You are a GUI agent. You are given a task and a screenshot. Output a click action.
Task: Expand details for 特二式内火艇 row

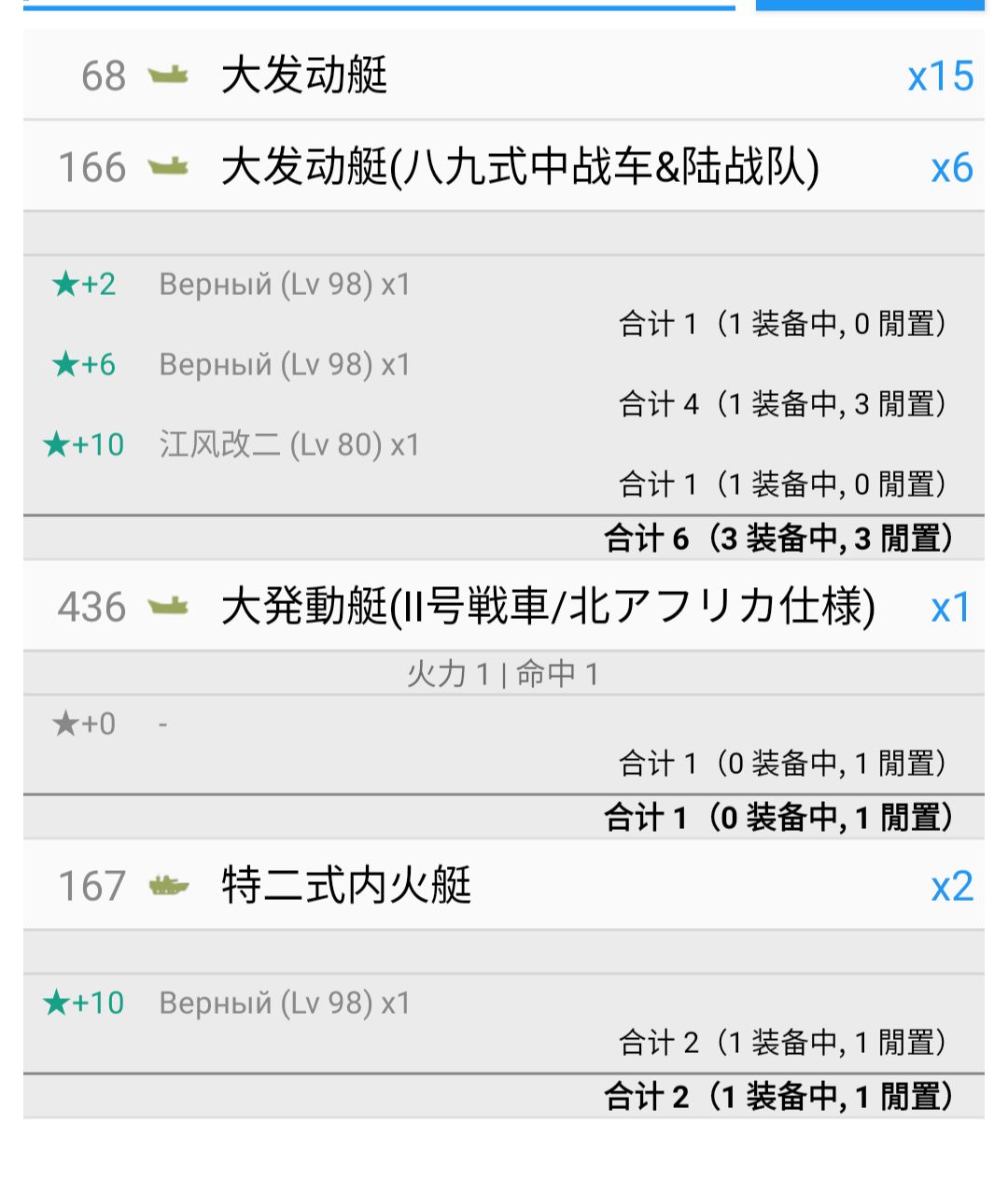(504, 885)
